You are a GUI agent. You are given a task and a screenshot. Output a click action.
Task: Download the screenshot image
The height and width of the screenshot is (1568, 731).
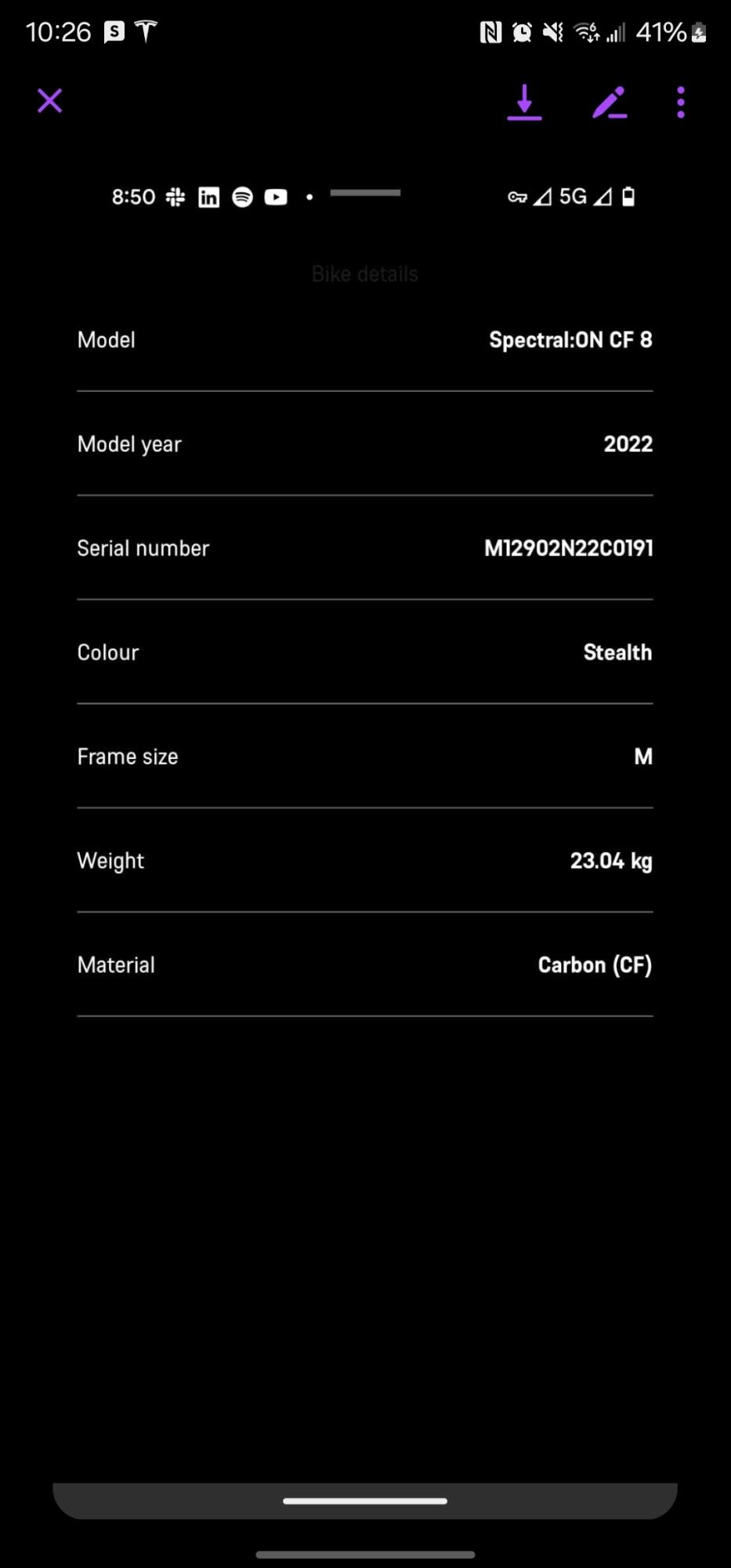pyautogui.click(x=524, y=103)
